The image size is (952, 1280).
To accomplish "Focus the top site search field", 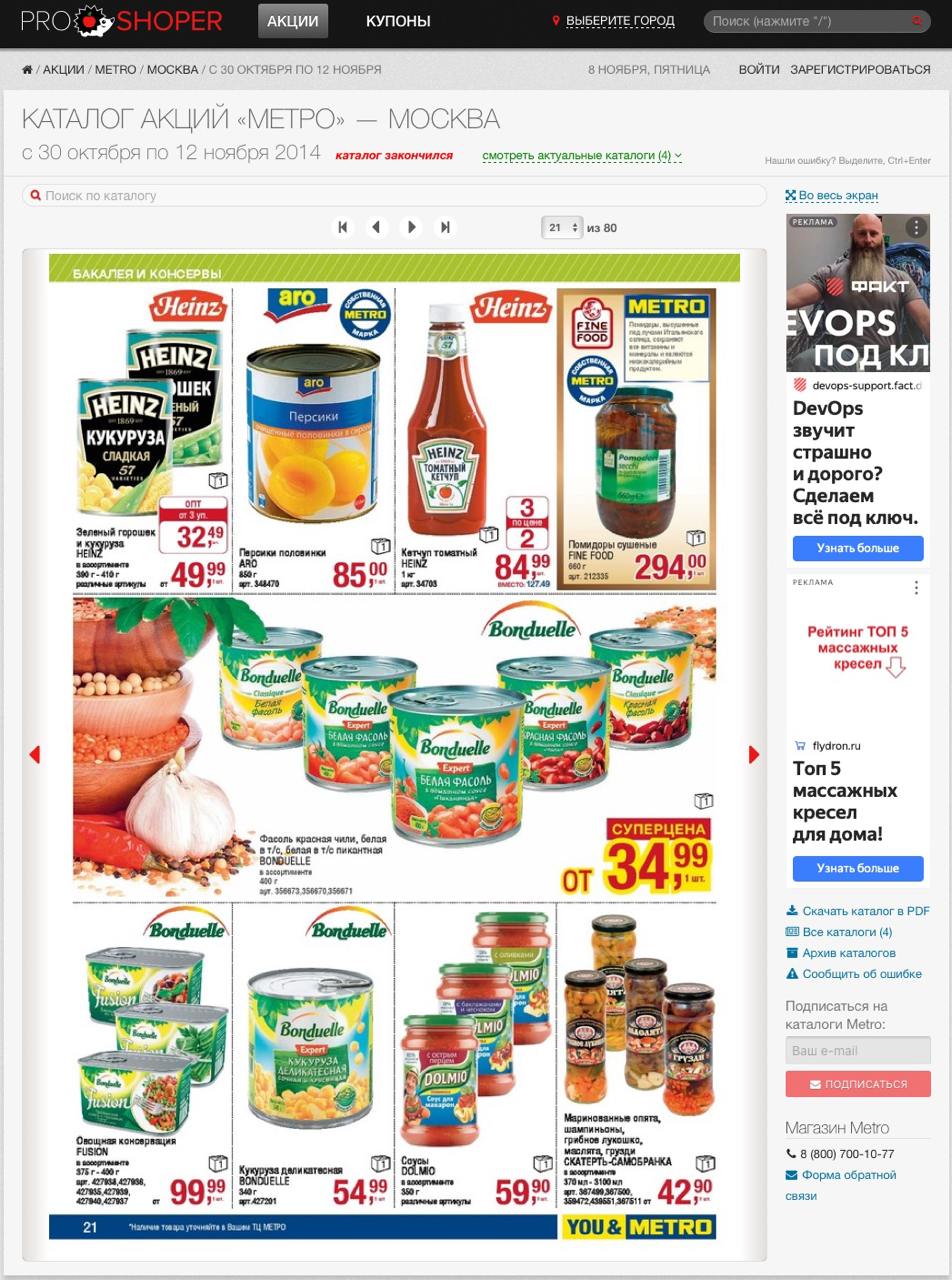I will point(808,21).
